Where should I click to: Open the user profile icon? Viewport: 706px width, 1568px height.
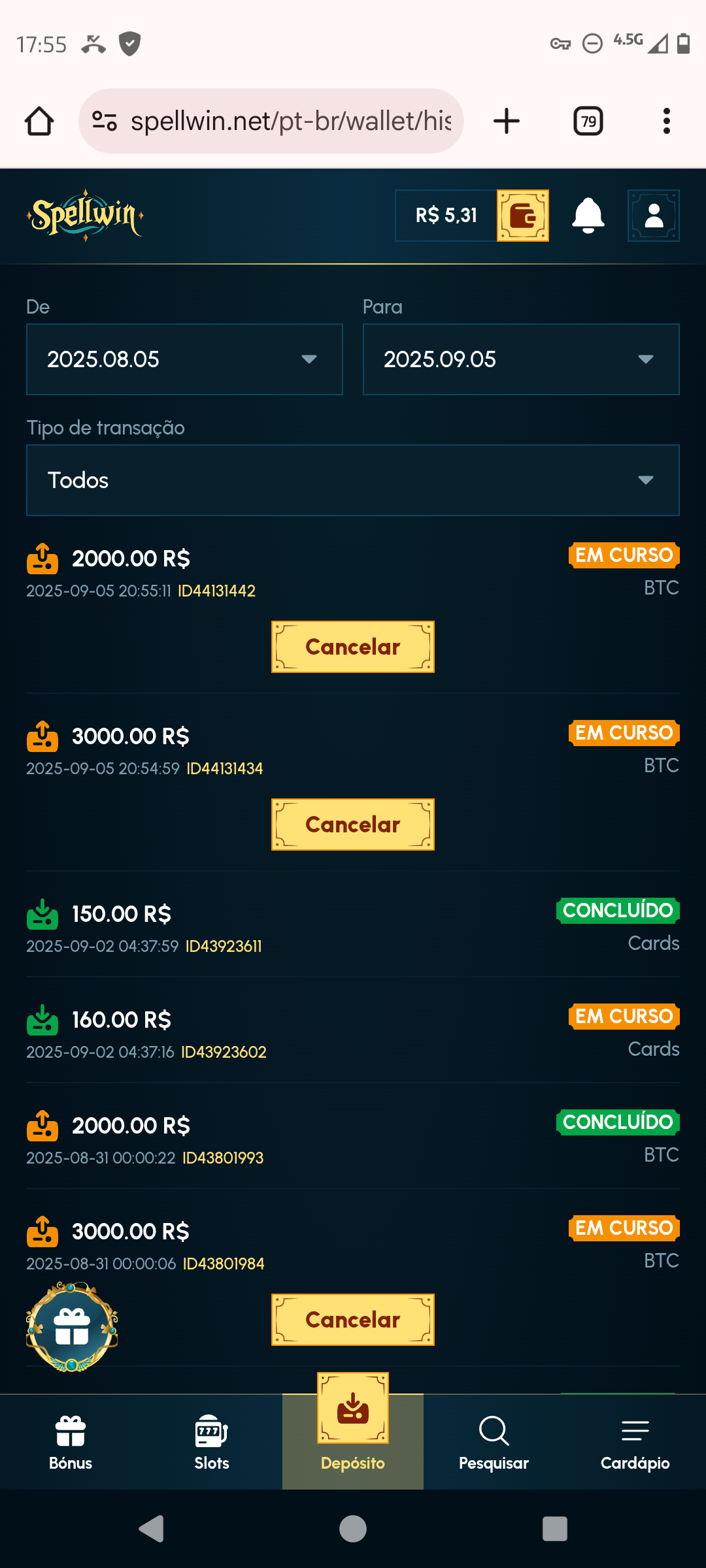653,216
